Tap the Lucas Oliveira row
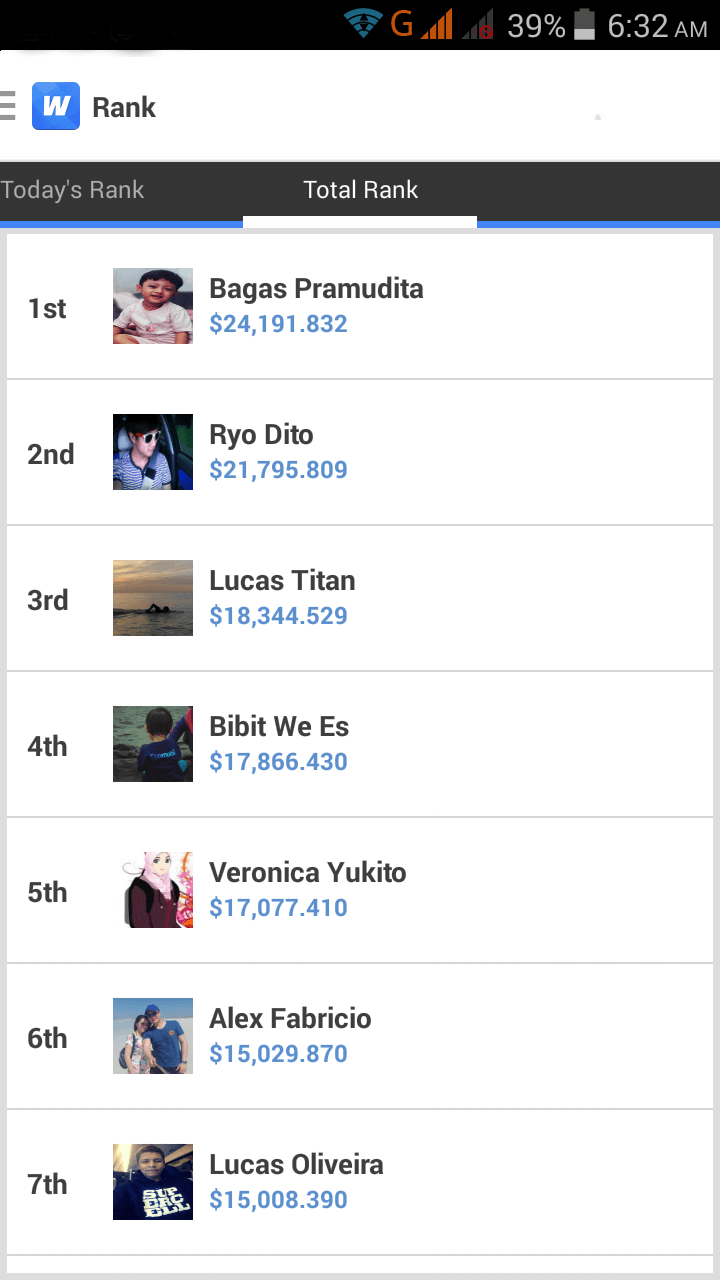Image resolution: width=720 pixels, height=1280 pixels. tap(360, 1182)
